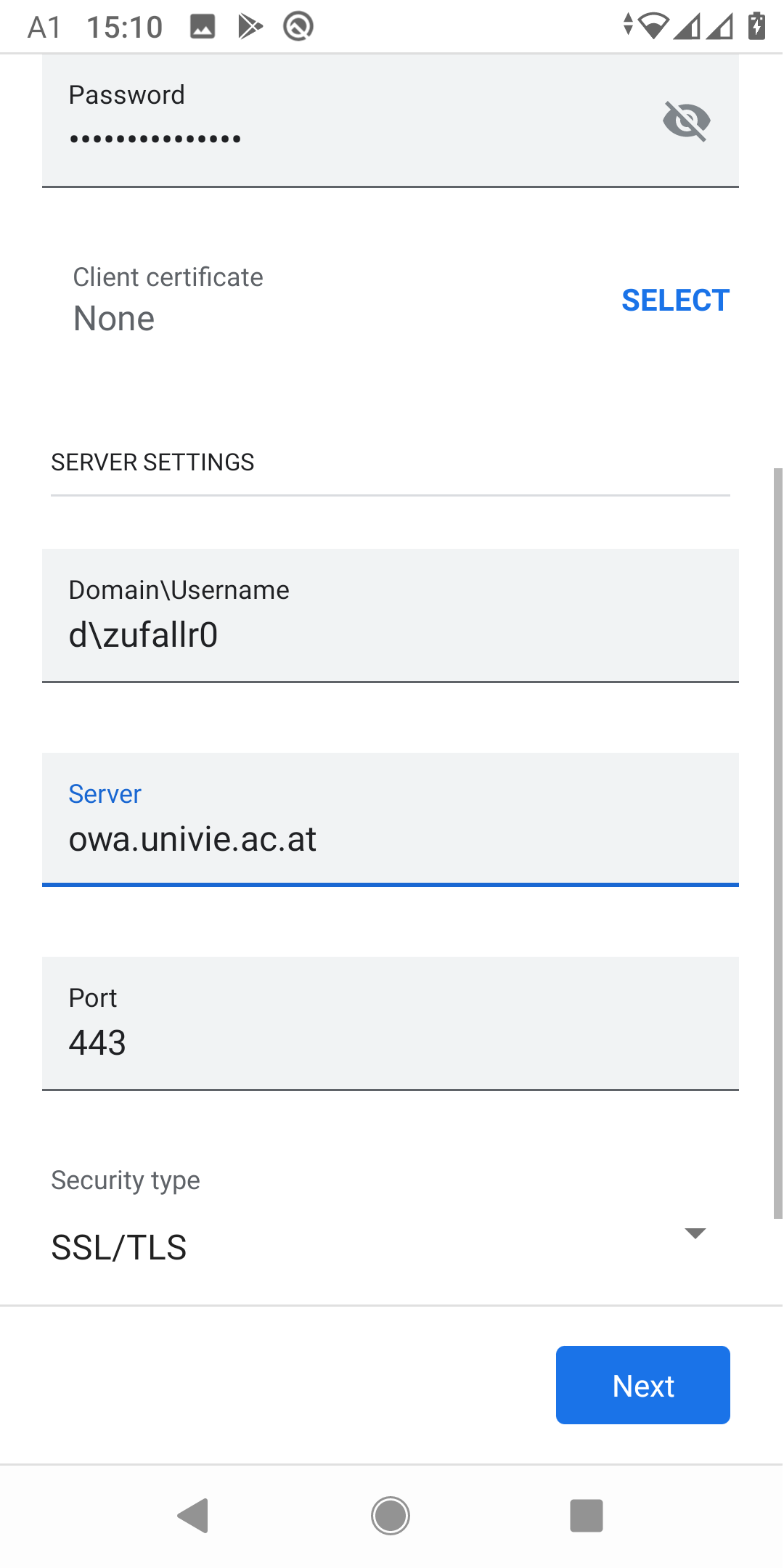The height and width of the screenshot is (1568, 784).
Task: Toggle password visibility eye icon
Action: (x=686, y=121)
